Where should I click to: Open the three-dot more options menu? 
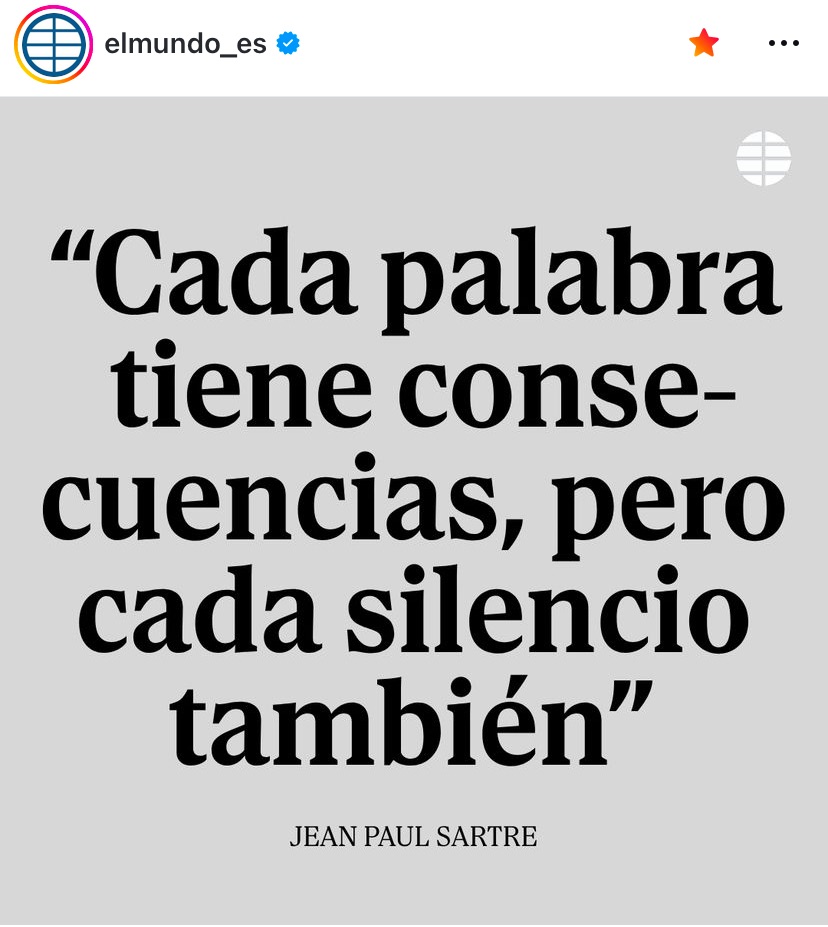pyautogui.click(x=783, y=43)
